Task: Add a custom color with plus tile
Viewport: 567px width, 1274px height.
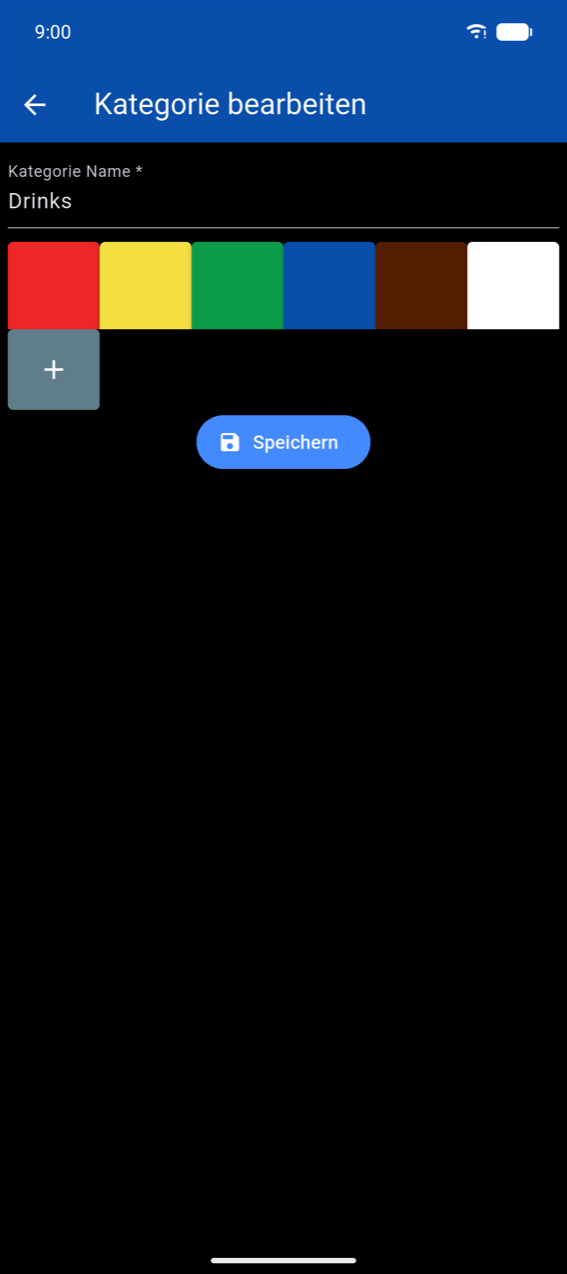Action: pyautogui.click(x=54, y=370)
